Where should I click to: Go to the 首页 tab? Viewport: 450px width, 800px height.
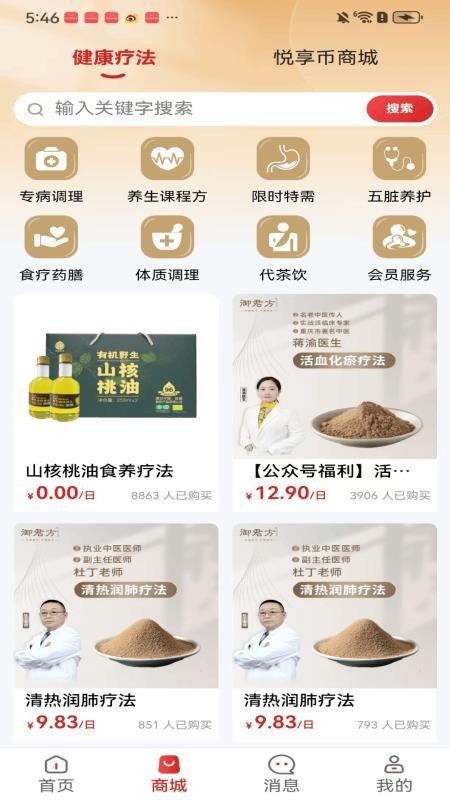56,774
